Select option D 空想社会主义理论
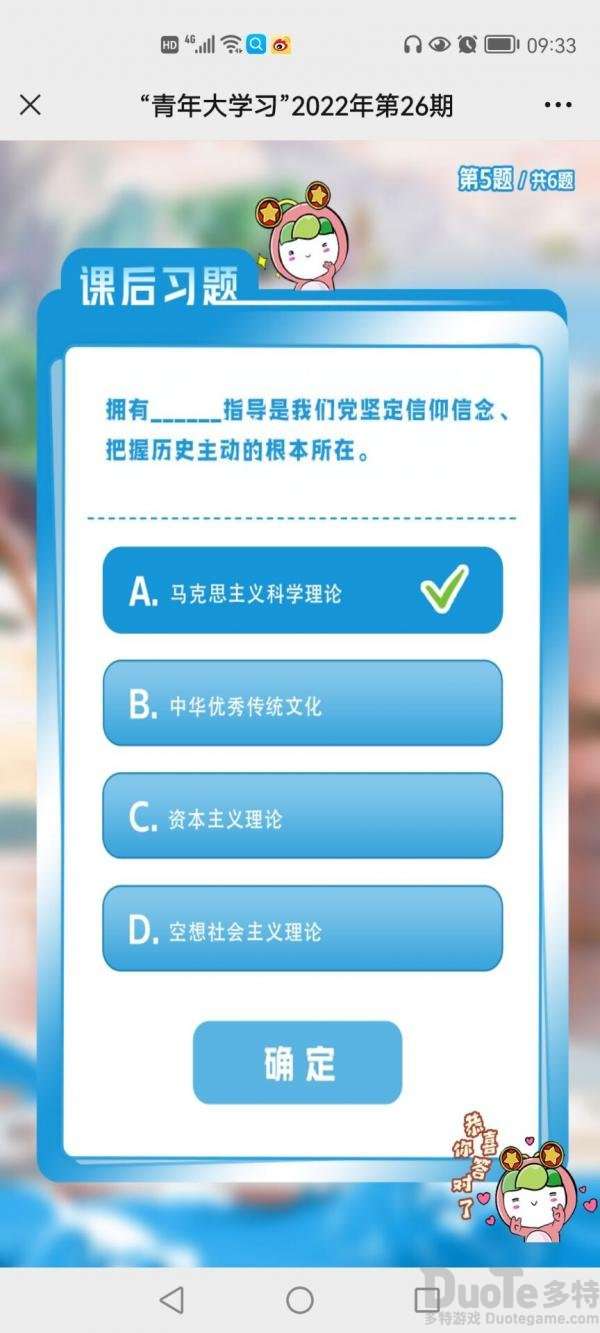 [x=302, y=929]
